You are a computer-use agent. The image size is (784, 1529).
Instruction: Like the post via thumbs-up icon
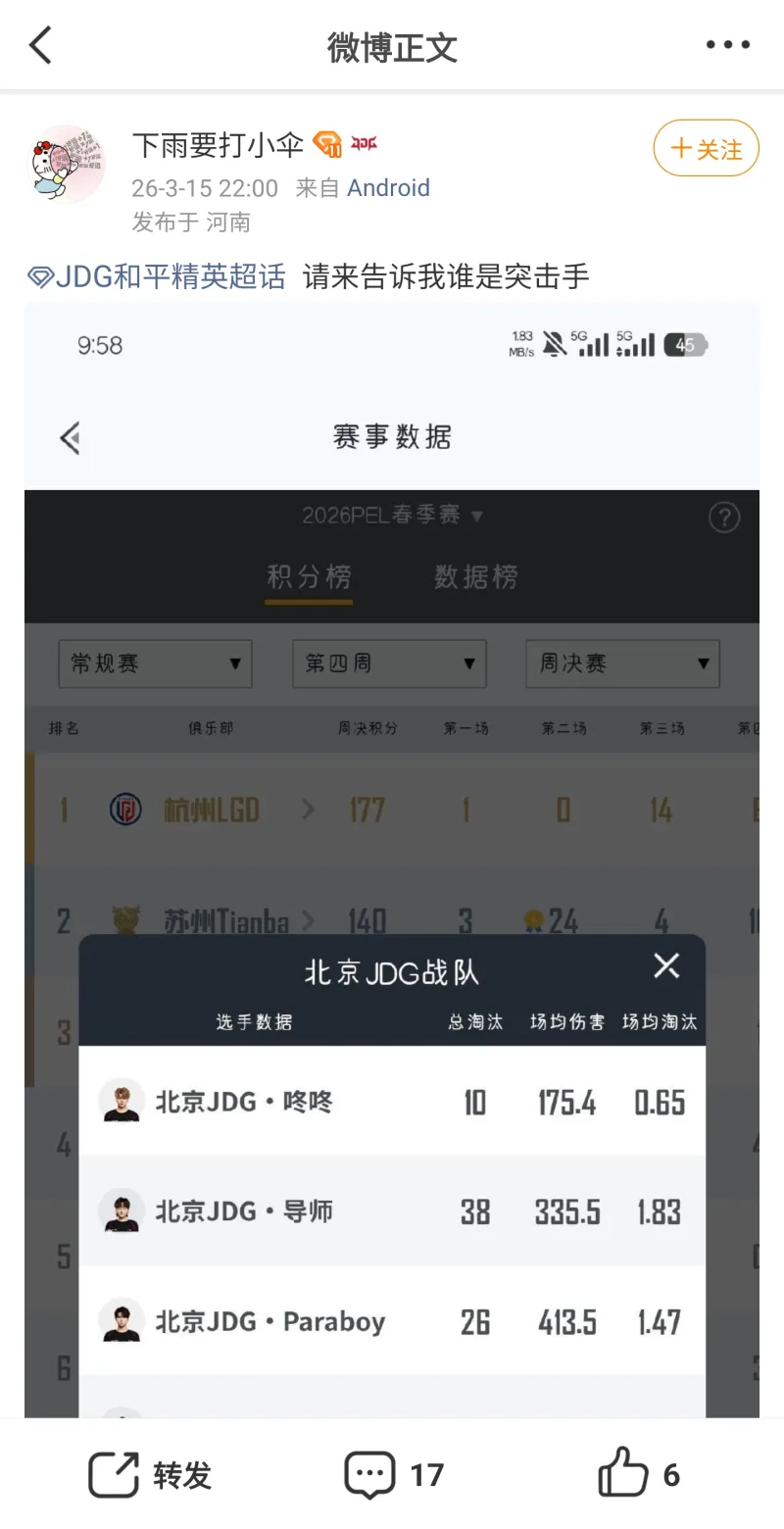pos(626,1472)
